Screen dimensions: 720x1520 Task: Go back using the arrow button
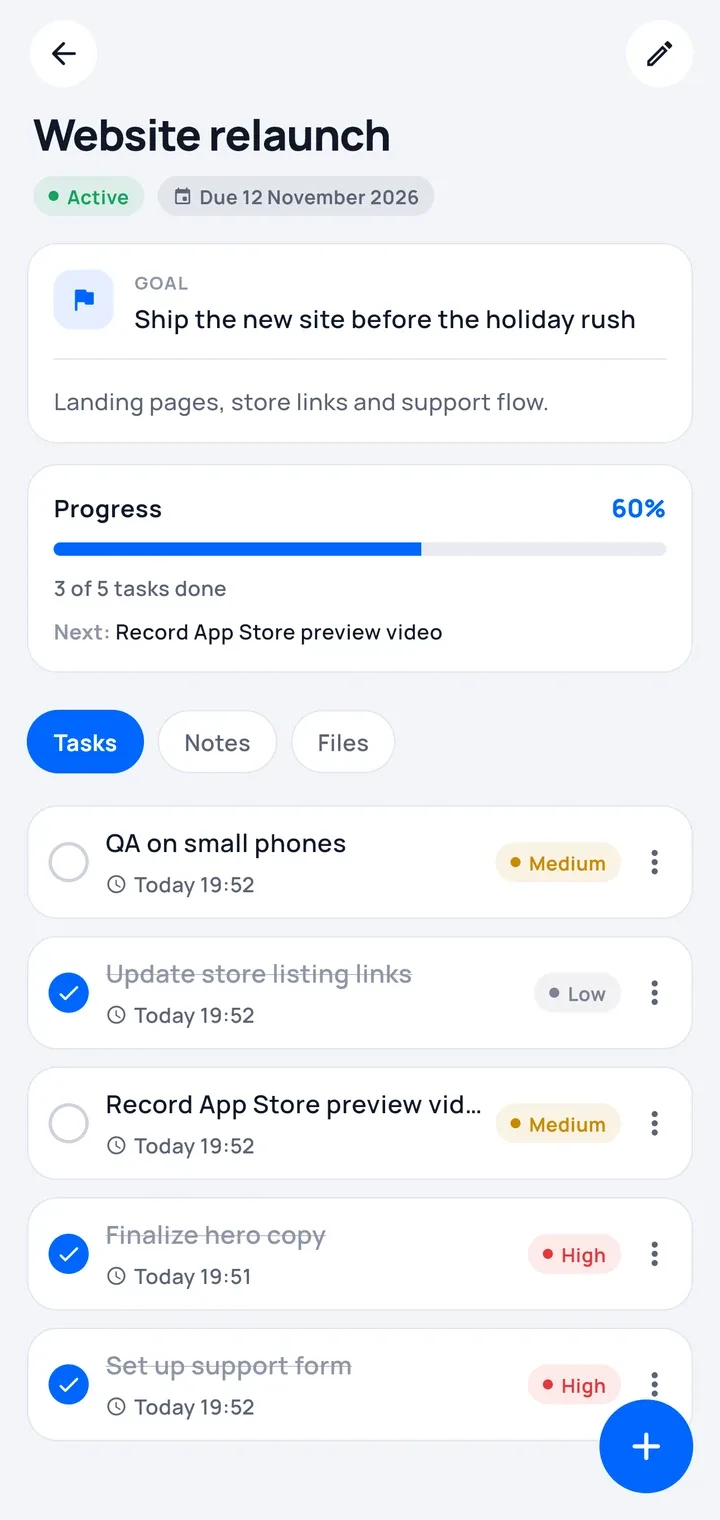point(64,53)
